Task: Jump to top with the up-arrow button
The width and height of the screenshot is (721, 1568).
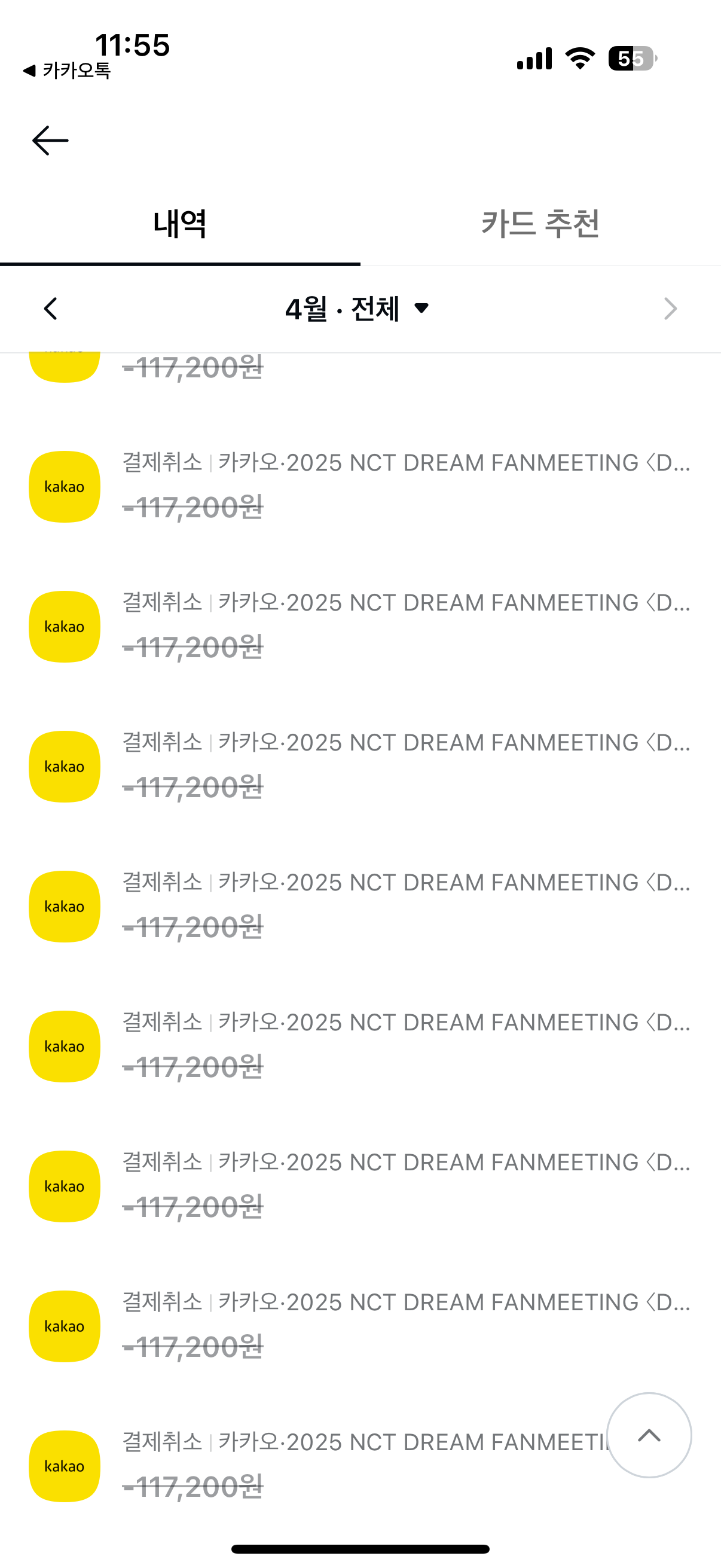Action: click(649, 1435)
